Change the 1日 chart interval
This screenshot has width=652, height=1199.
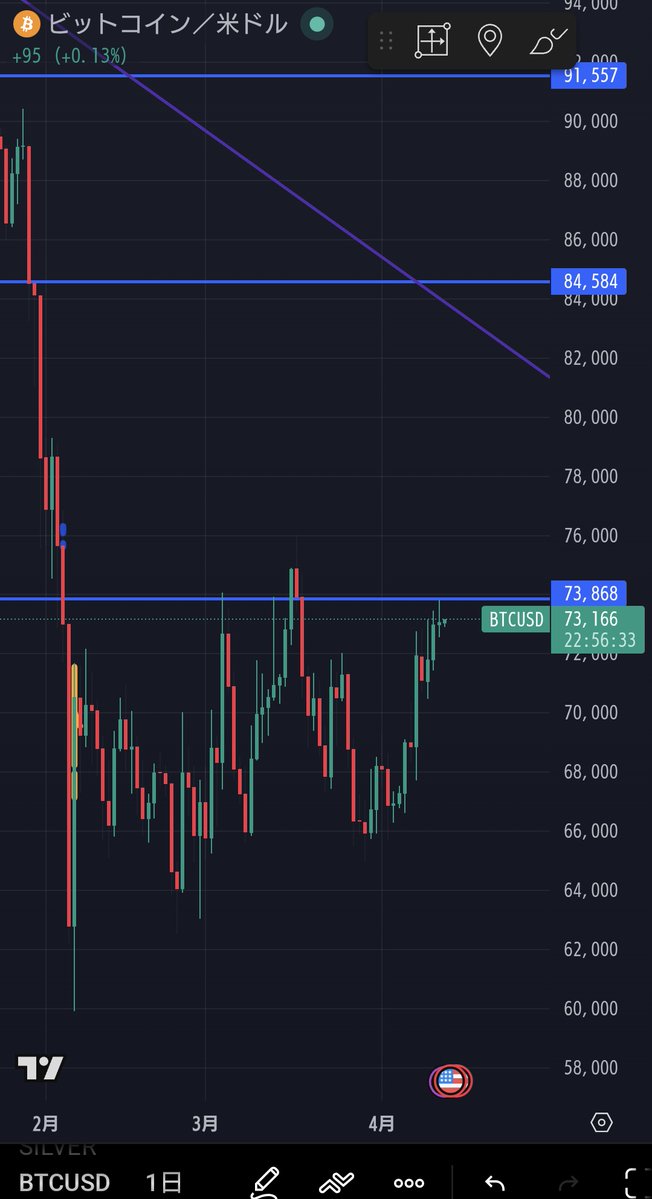(164, 1182)
